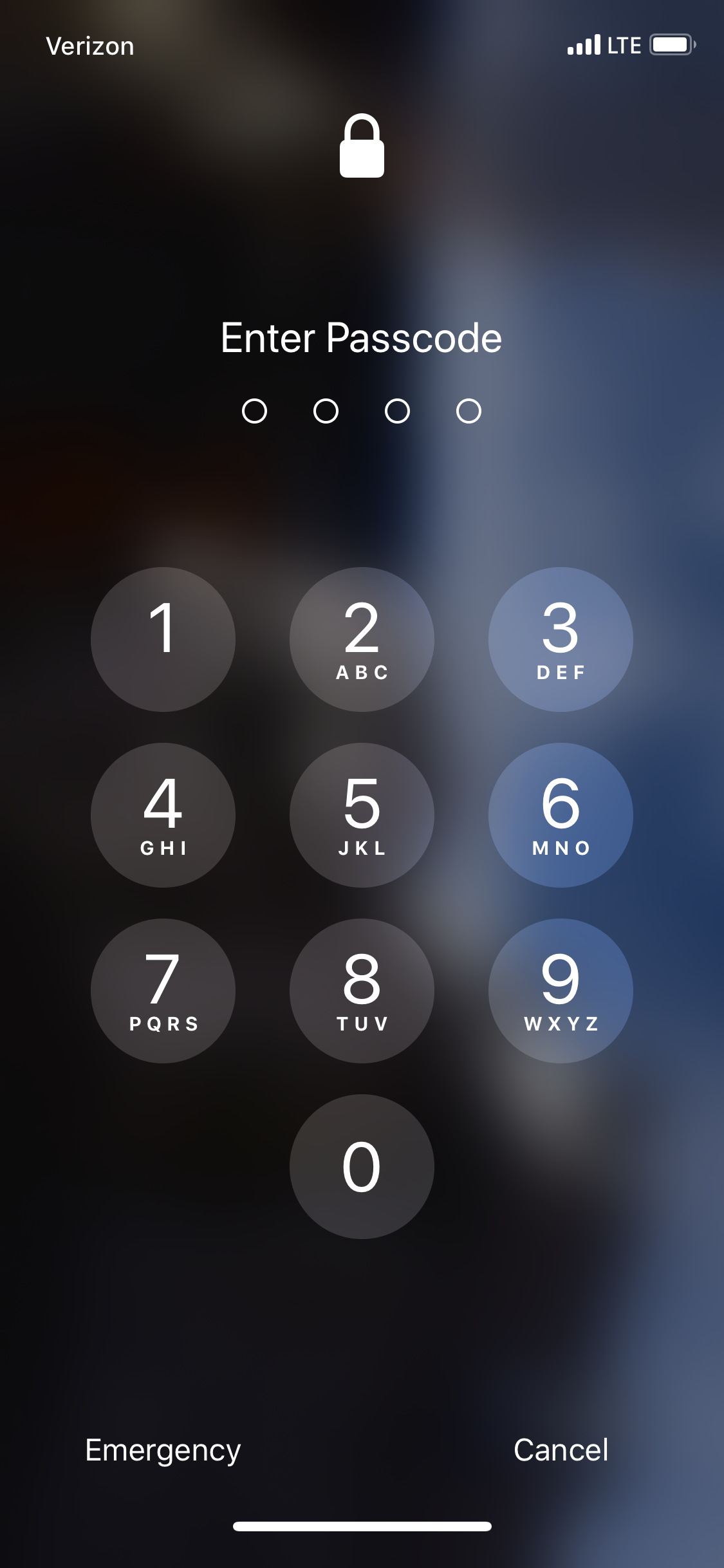Enter digit 8 (TUV)
Screen dimensions: 724x1568
click(362, 991)
